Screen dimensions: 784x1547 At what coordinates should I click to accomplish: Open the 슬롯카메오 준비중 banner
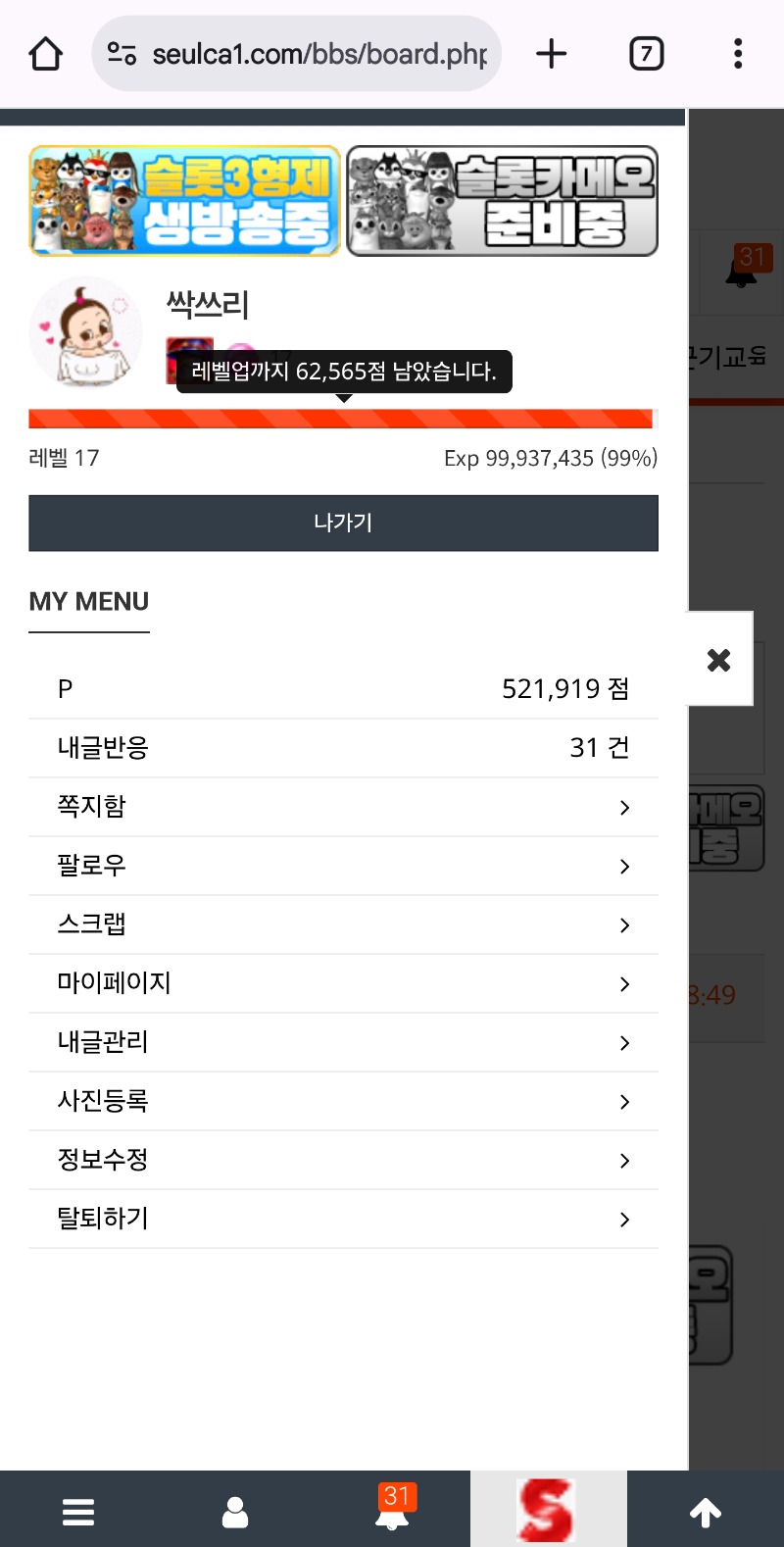502,201
